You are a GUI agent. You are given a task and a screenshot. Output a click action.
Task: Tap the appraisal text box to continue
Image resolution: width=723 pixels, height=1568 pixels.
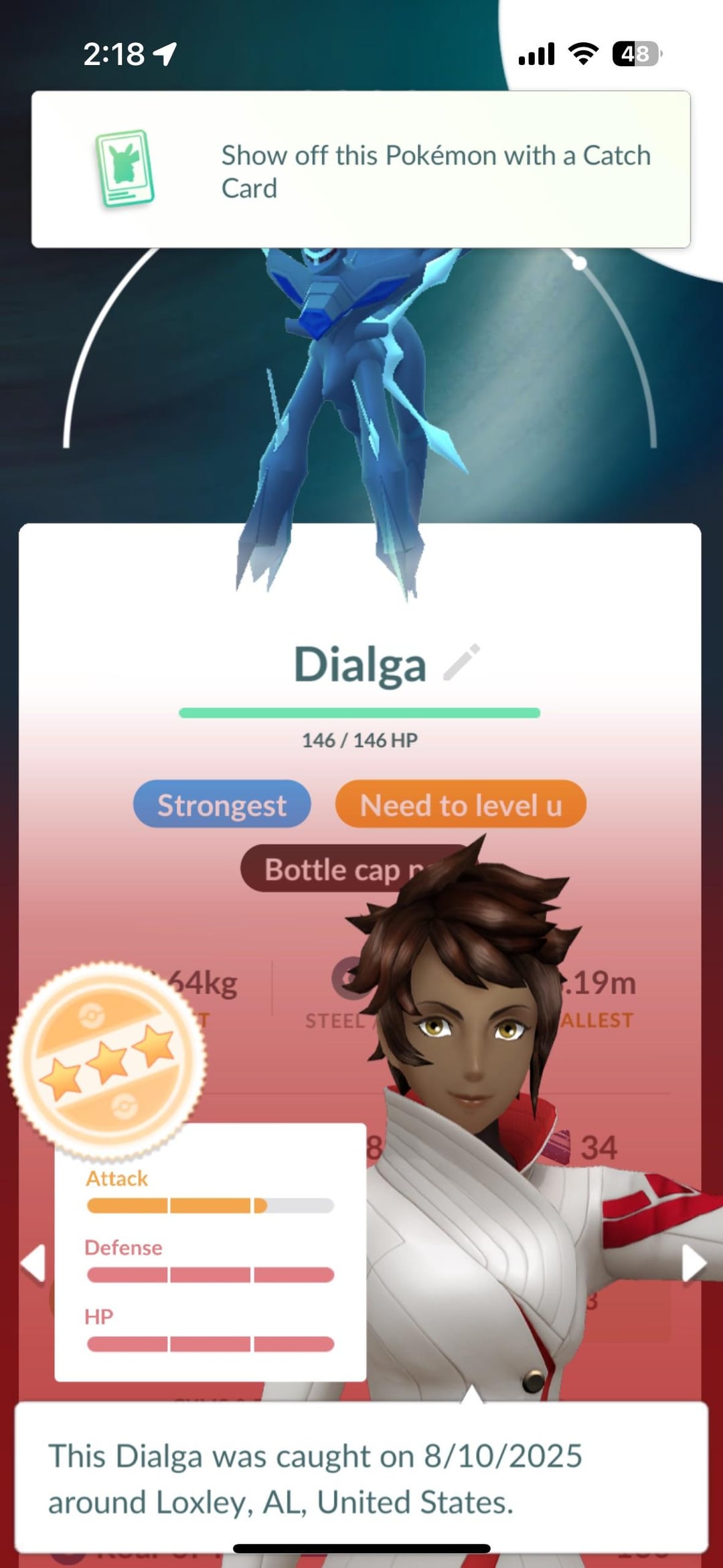click(361, 1477)
